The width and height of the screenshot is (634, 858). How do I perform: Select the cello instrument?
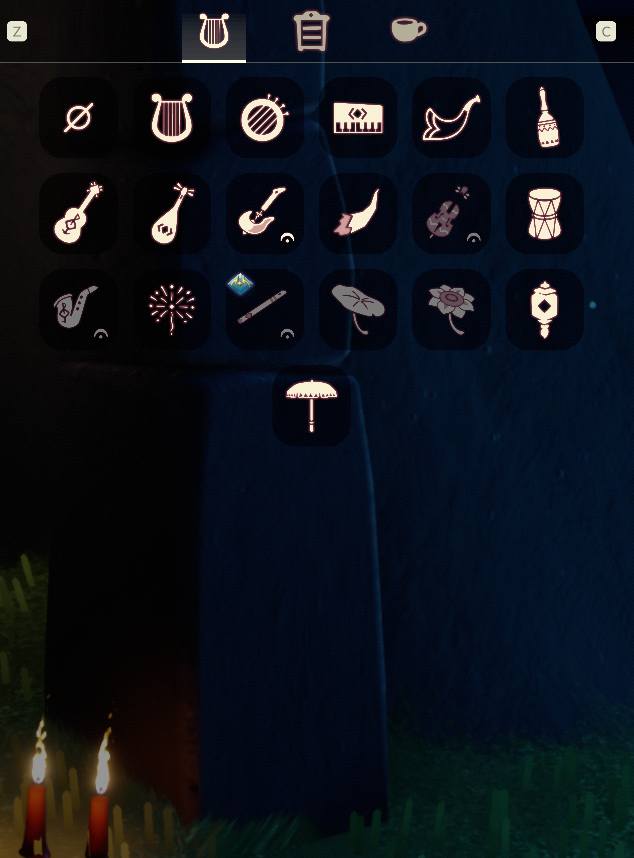(x=451, y=214)
